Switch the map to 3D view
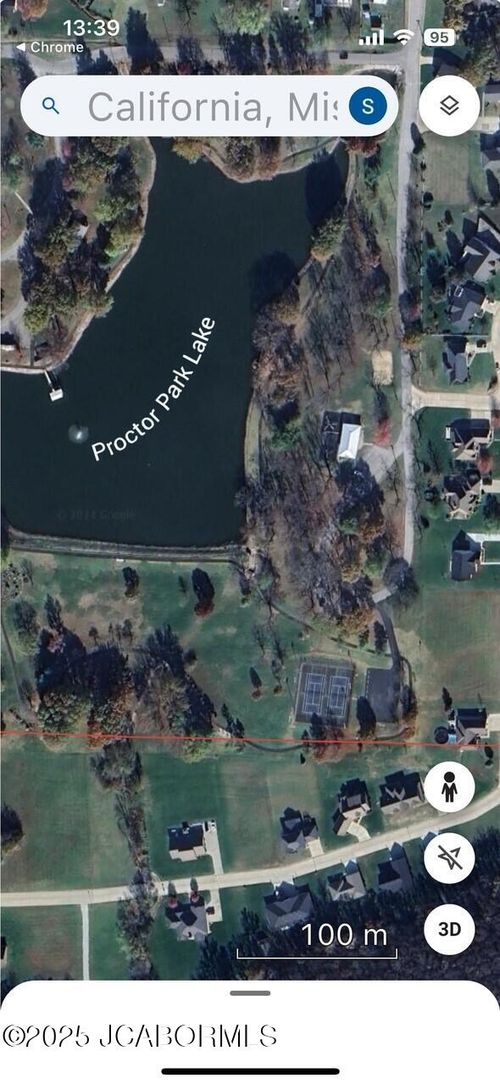Screen dimensions: 500x1085 coord(450,929)
